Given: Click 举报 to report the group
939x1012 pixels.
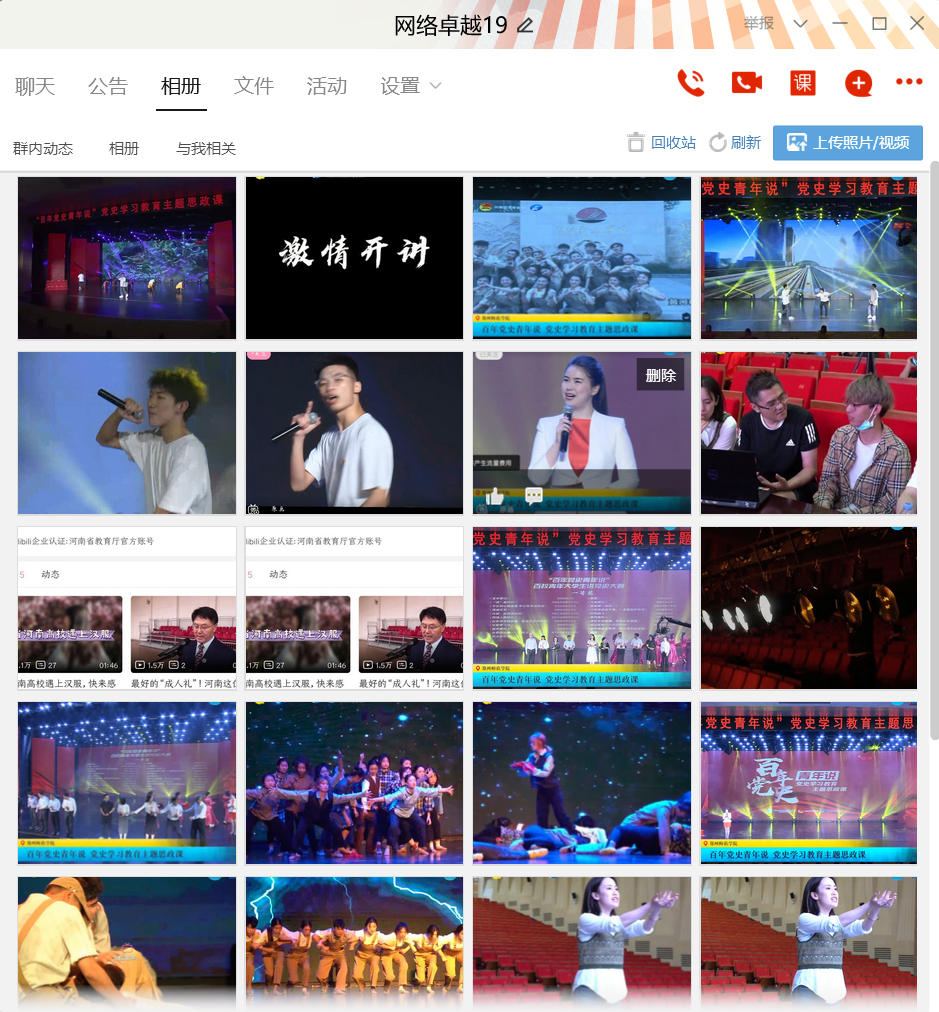Looking at the screenshot, I should [x=758, y=23].
